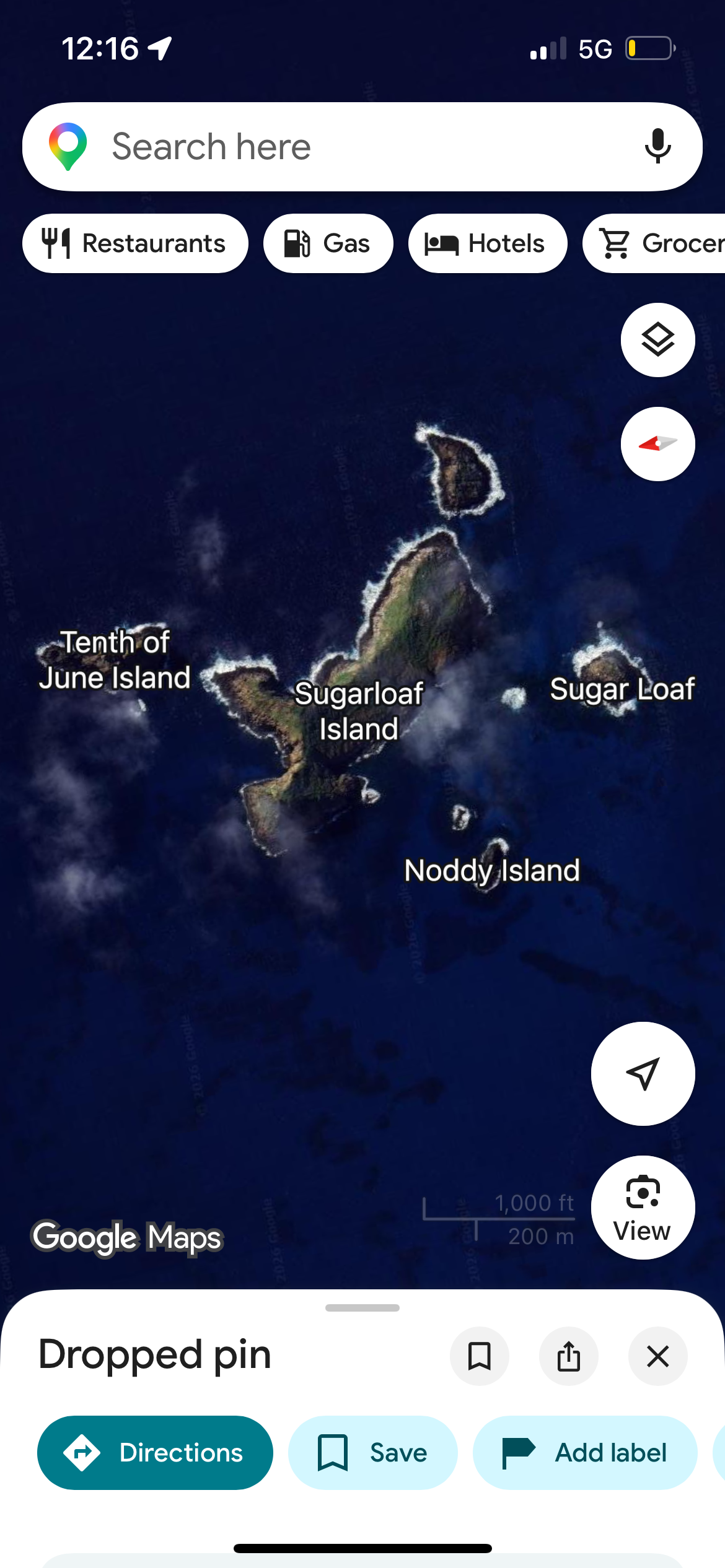Screen dimensions: 725x1568
Task: Select the Restaurants chip
Action: click(x=135, y=243)
